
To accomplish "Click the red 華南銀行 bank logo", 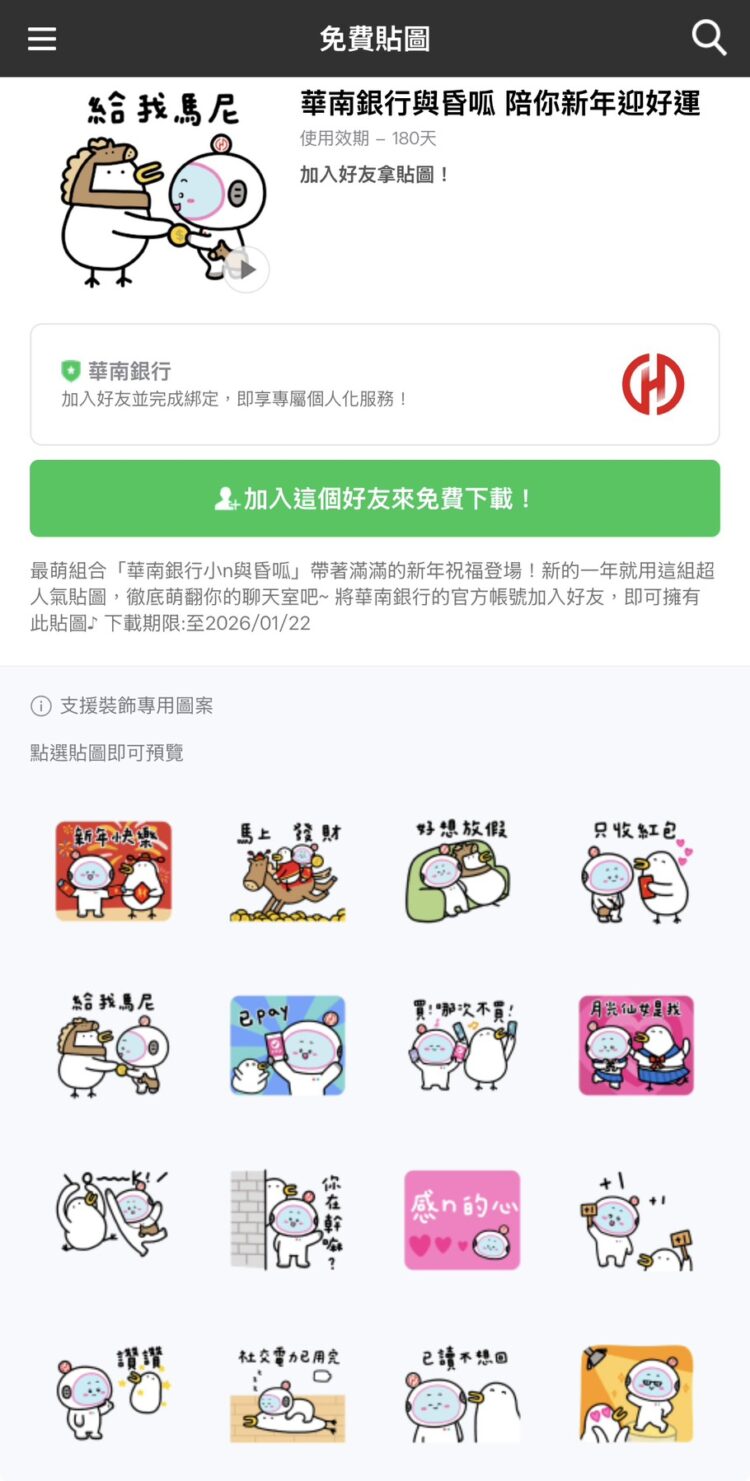I will (x=655, y=384).
